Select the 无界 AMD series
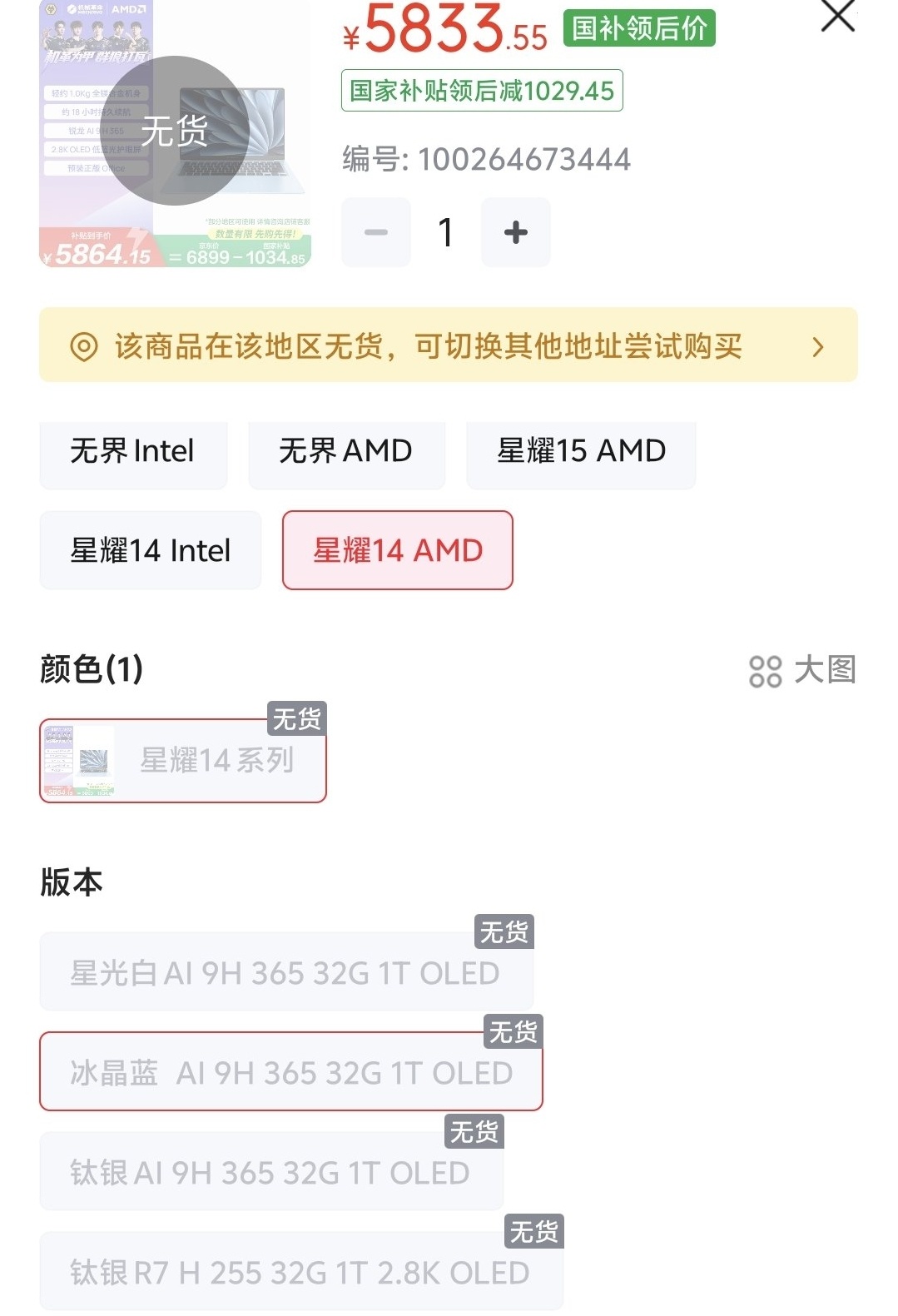The height and width of the screenshot is (1316, 898). pyautogui.click(x=347, y=453)
